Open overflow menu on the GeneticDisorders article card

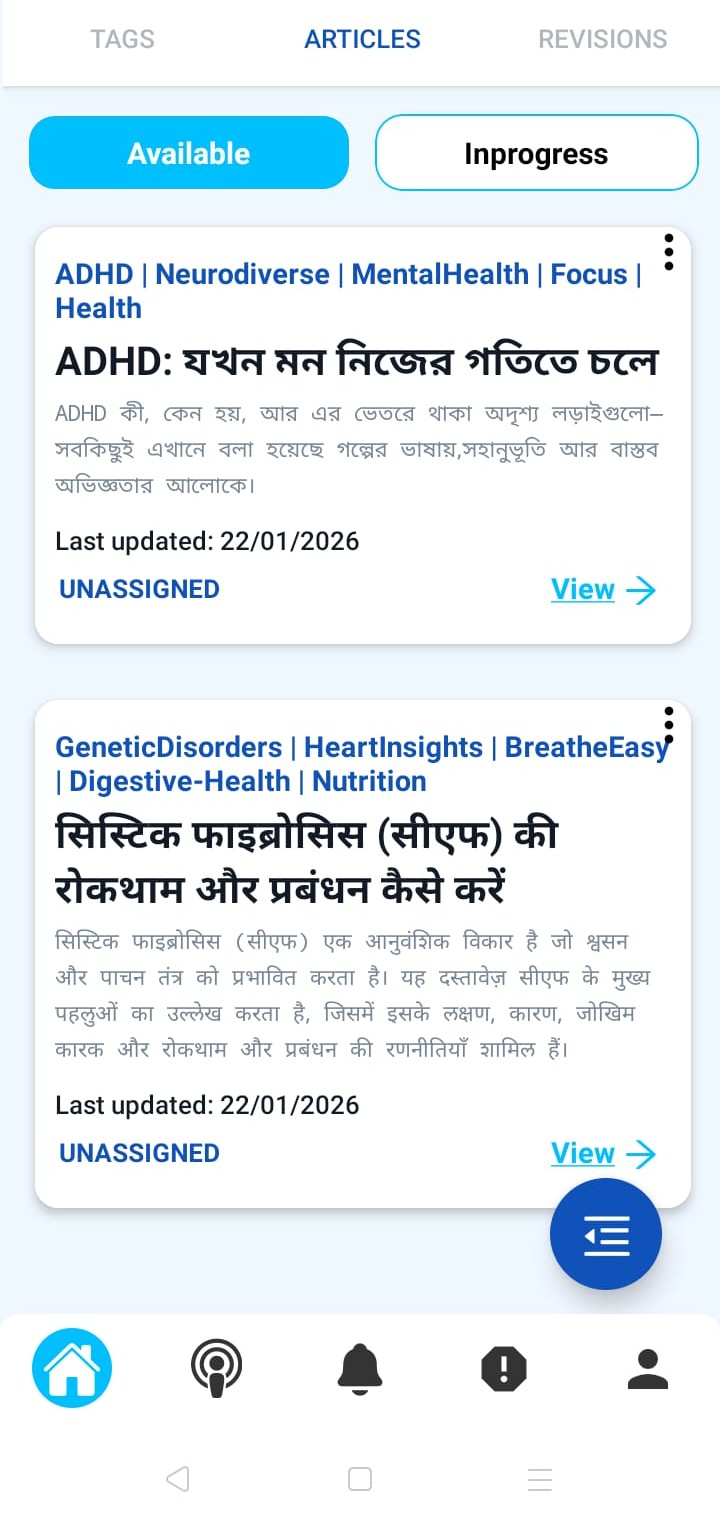668,725
